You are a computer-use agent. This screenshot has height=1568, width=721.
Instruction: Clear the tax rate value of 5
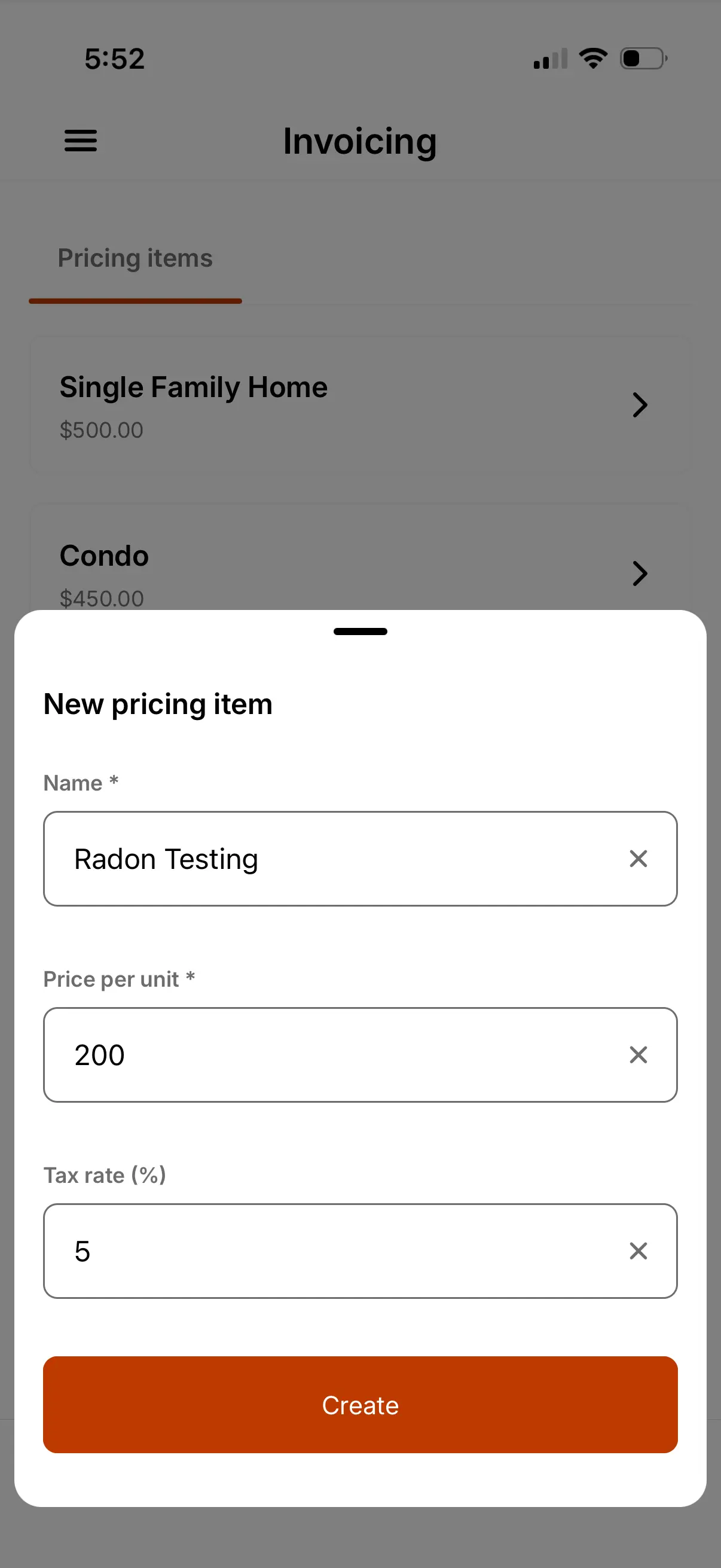[638, 1251]
